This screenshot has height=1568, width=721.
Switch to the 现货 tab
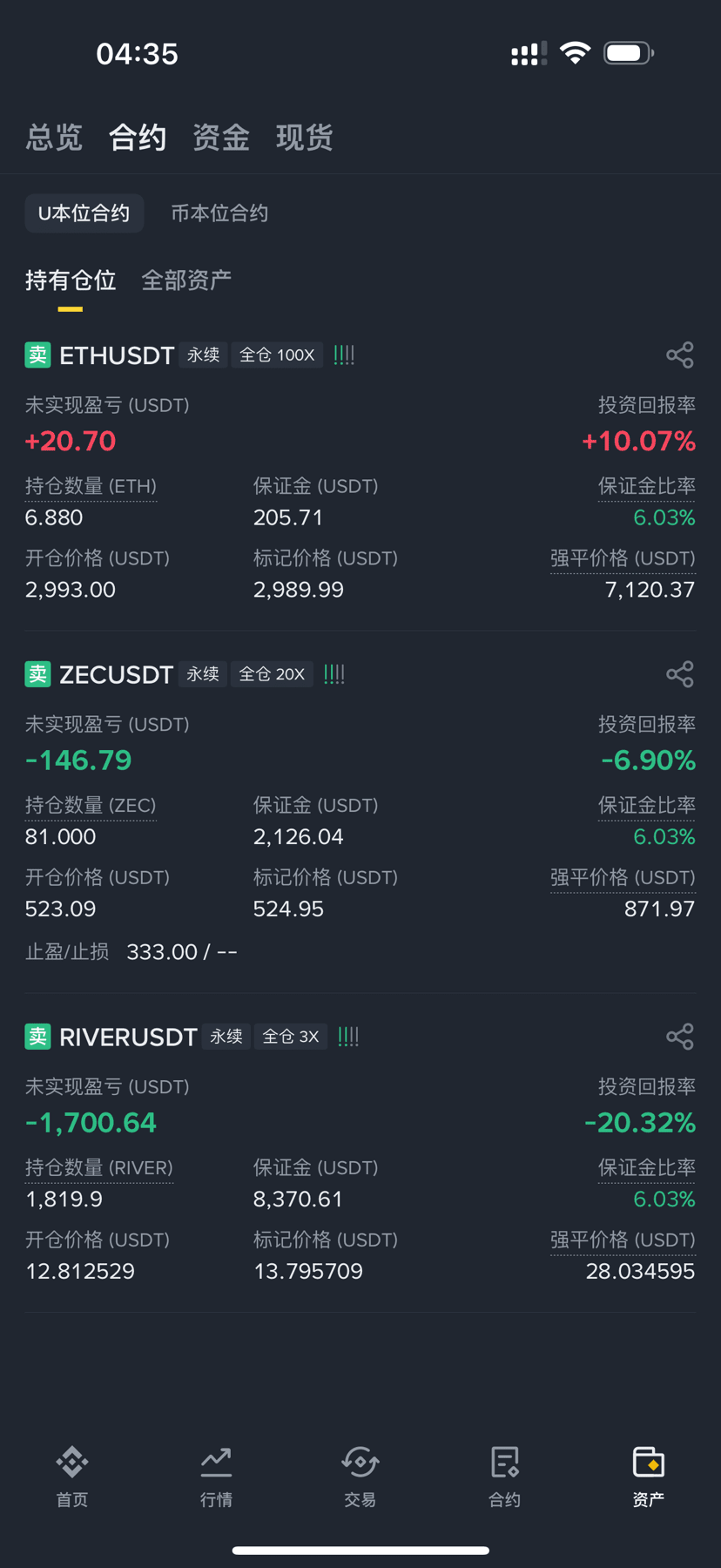303,138
